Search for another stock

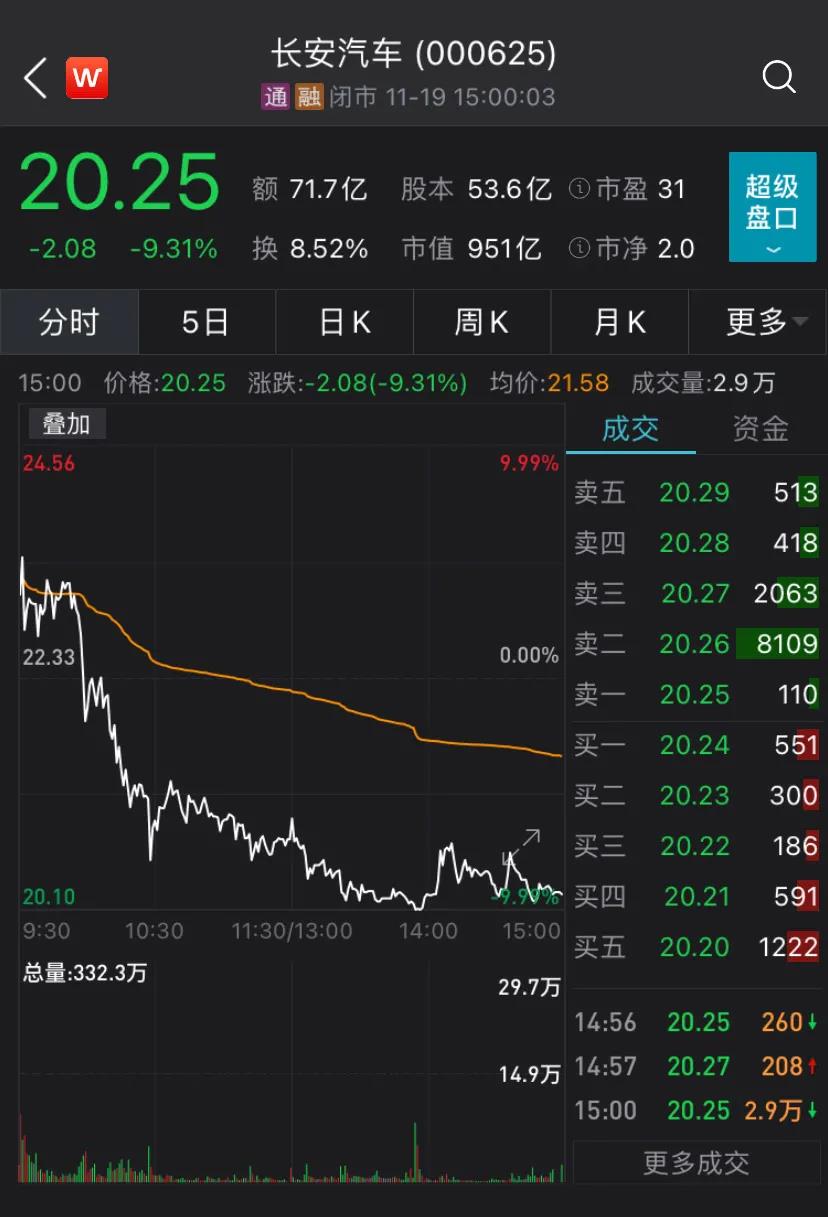[x=778, y=77]
